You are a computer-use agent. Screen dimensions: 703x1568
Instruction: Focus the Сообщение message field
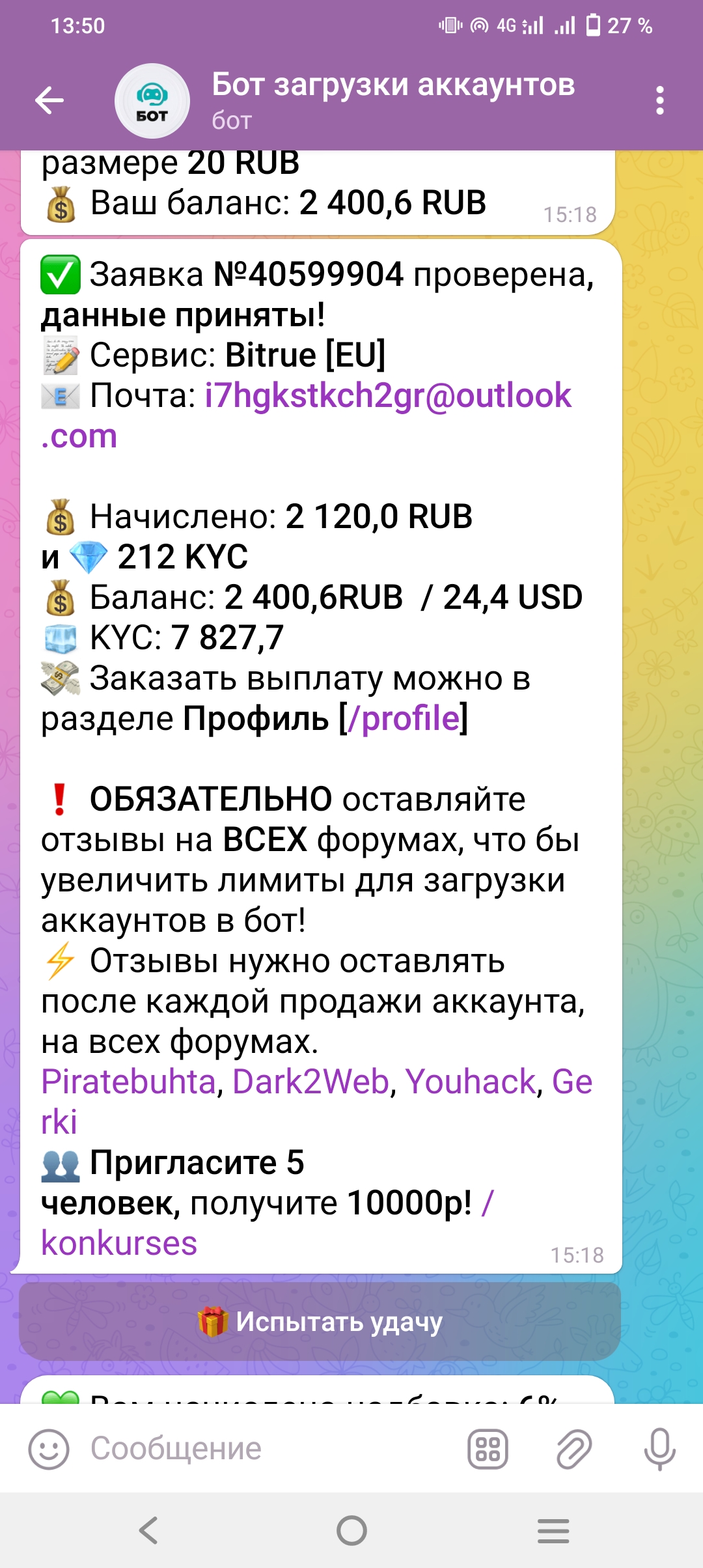click(x=260, y=1449)
